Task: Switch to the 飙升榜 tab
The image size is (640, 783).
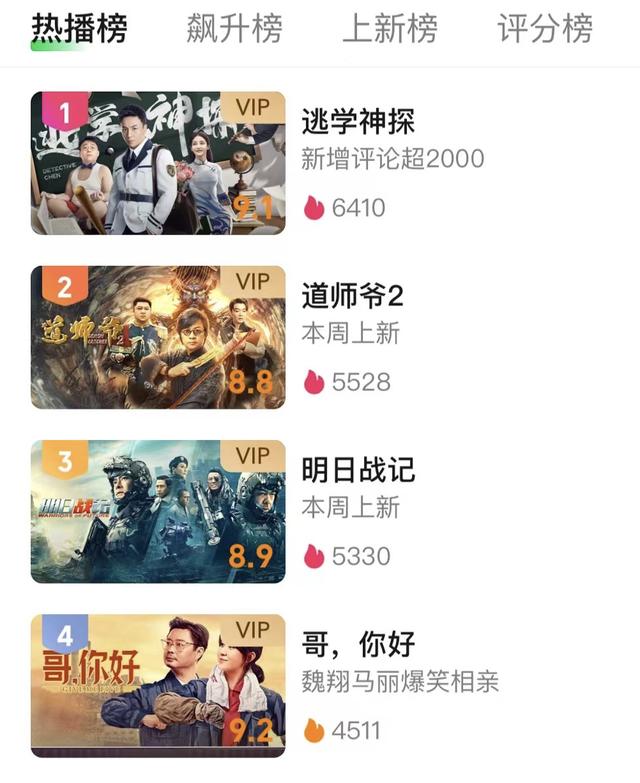Action: pyautogui.click(x=234, y=29)
